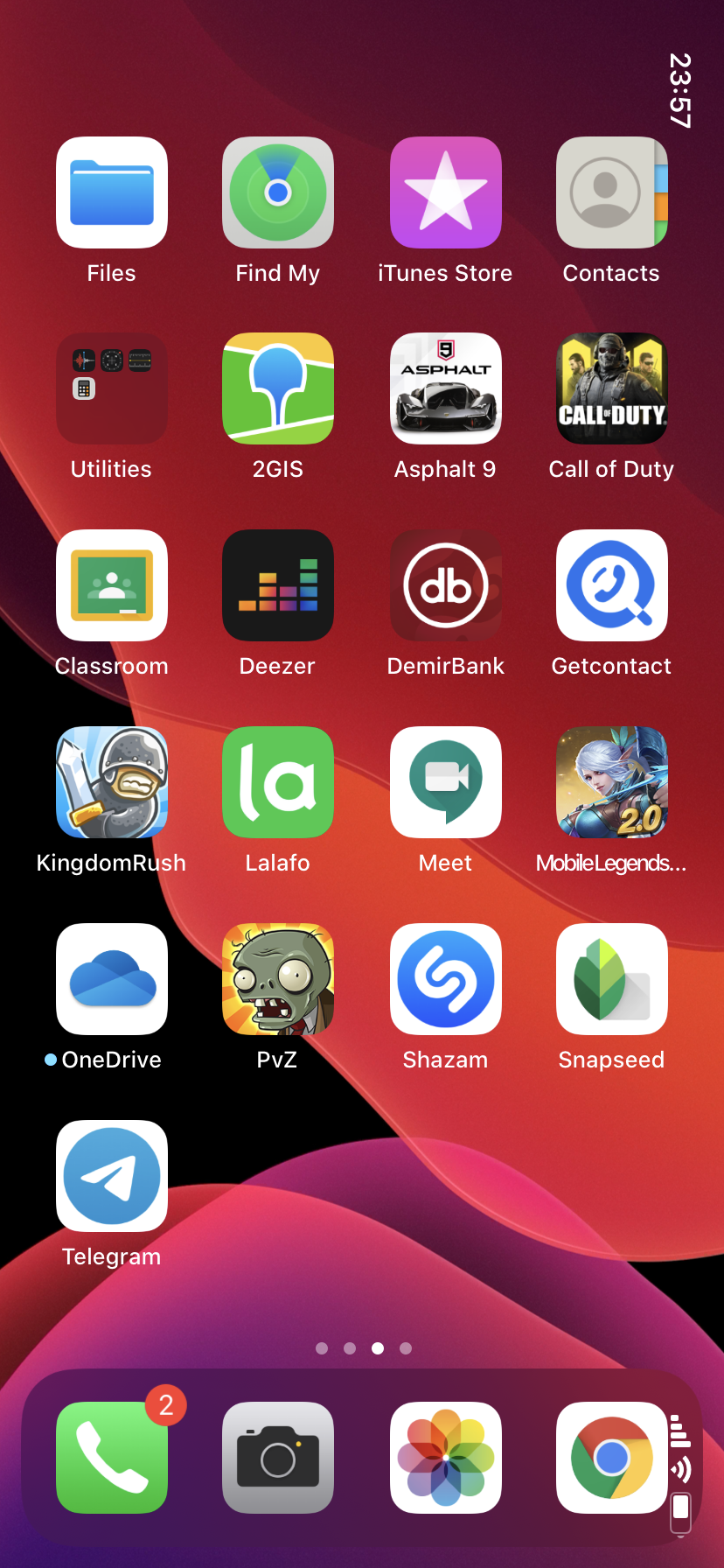Launch Call of Duty
Image resolution: width=724 pixels, height=1568 pixels.
pyautogui.click(x=612, y=388)
